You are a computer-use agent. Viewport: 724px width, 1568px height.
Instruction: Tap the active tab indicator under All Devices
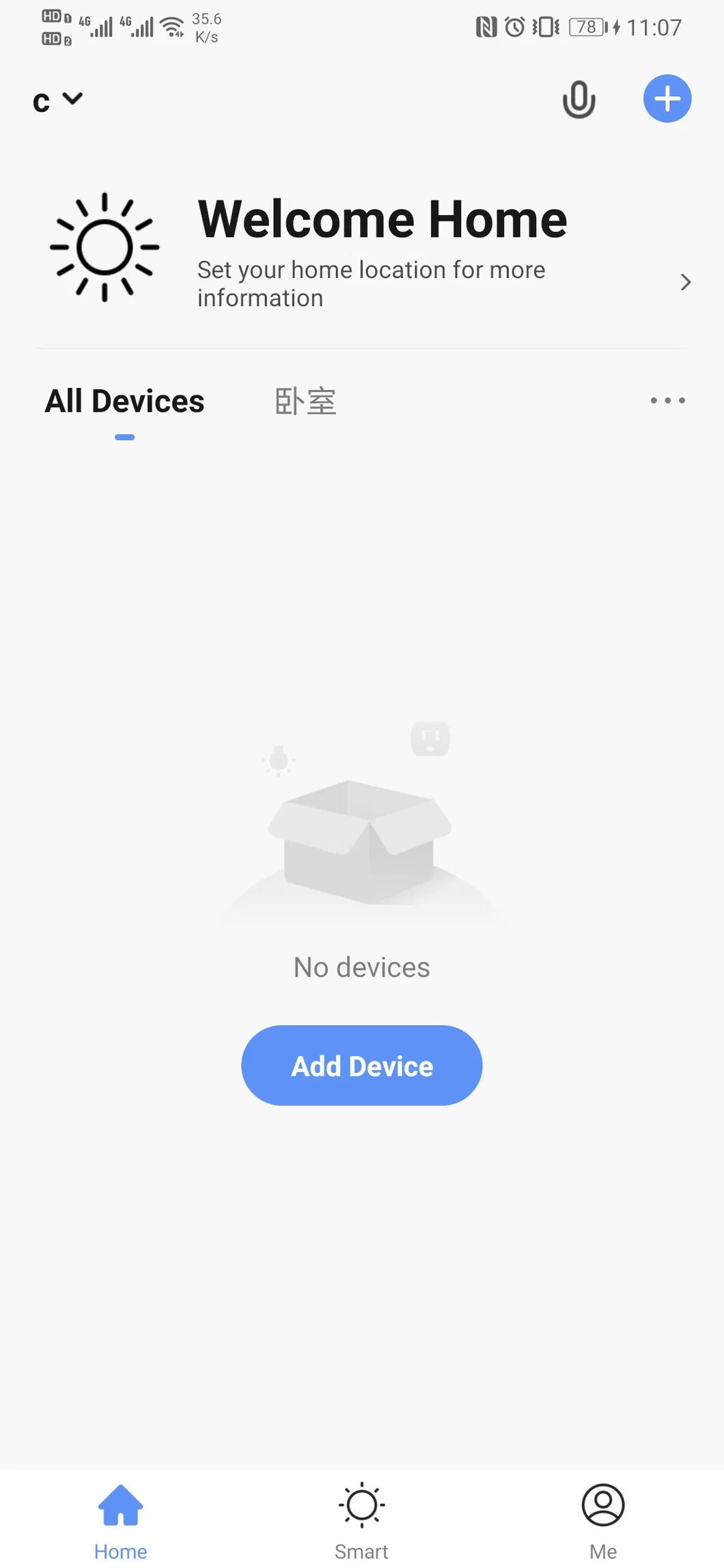click(x=124, y=437)
